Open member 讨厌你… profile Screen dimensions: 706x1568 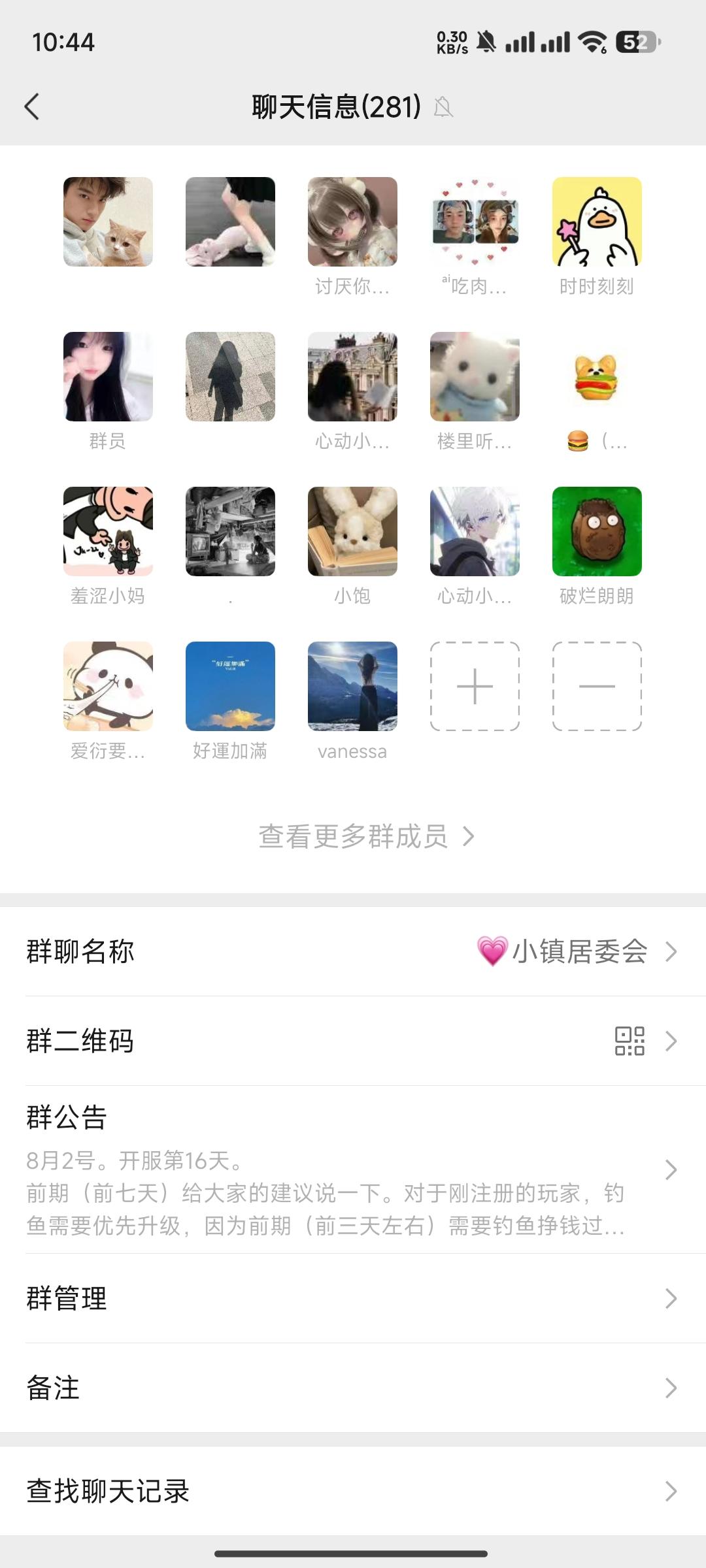point(352,221)
